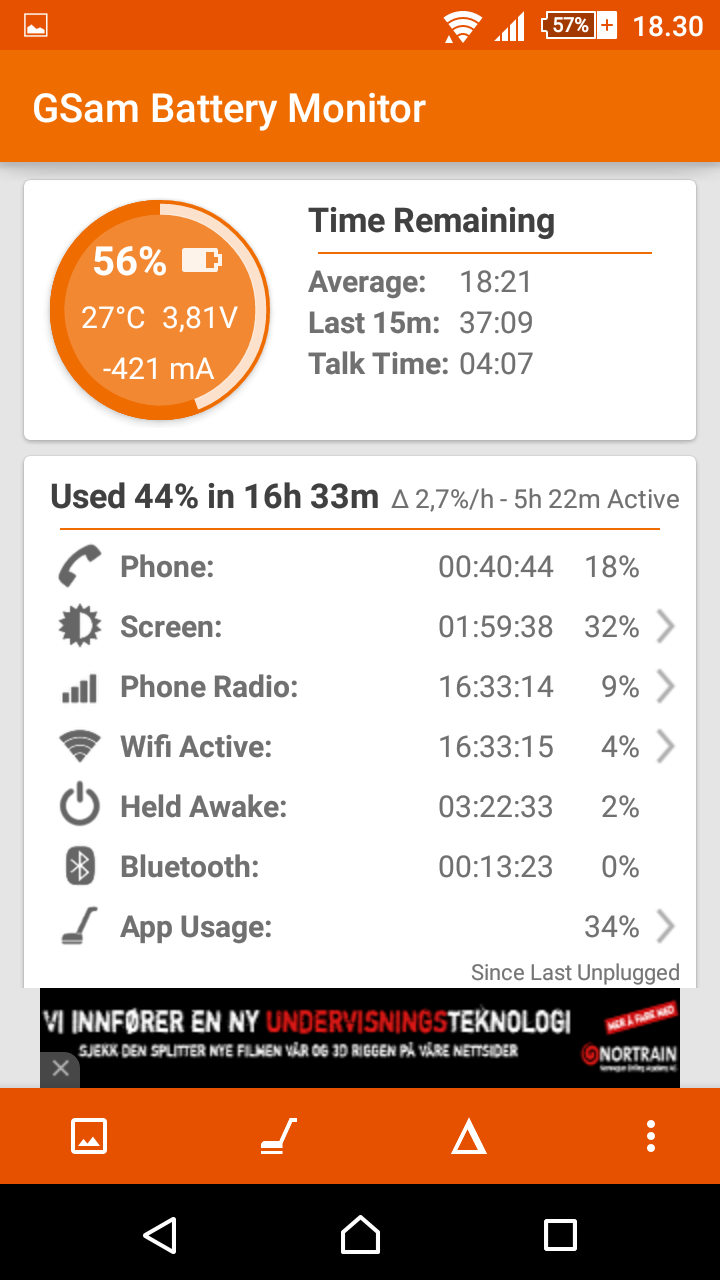Go back with the system back button
The width and height of the screenshot is (720, 1280).
click(160, 1234)
